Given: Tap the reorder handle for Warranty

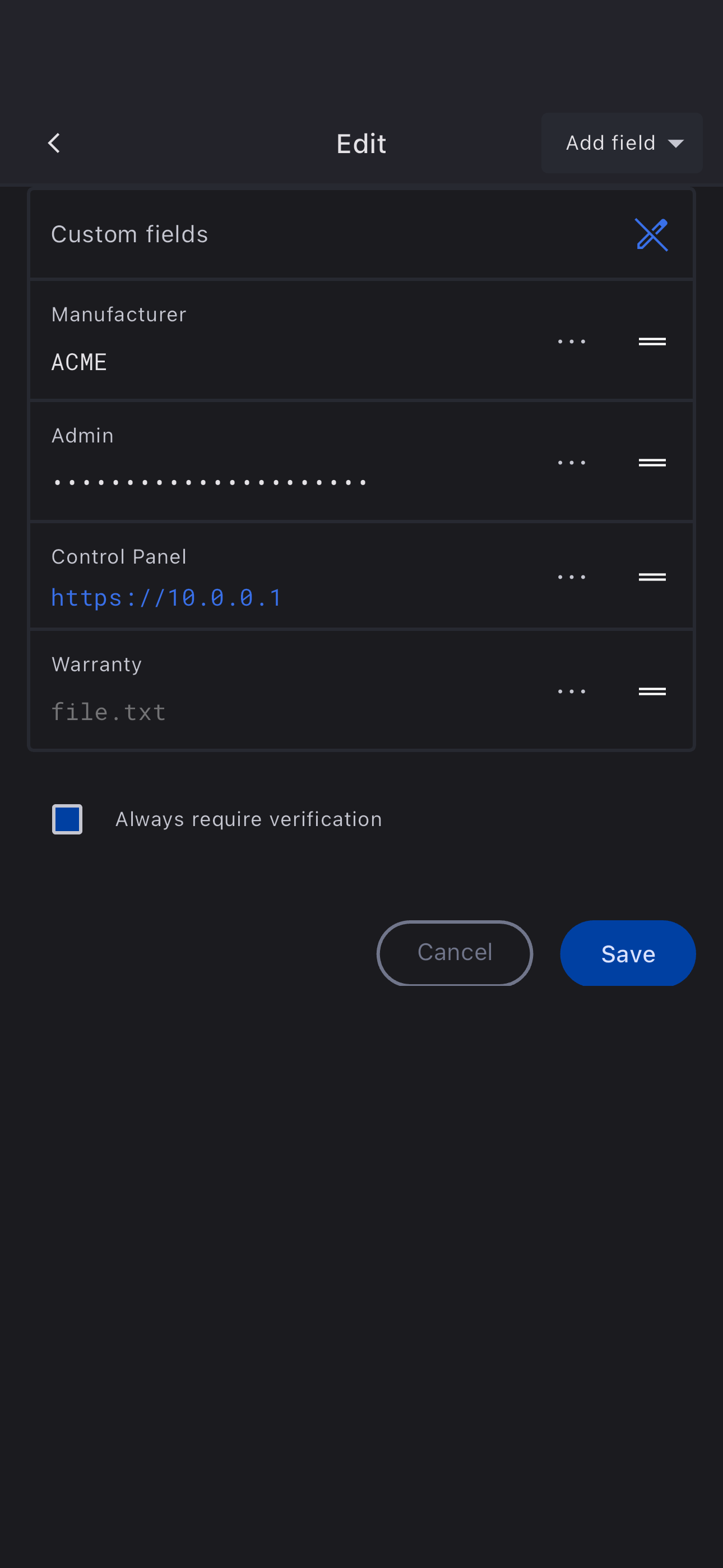Looking at the screenshot, I should coord(652,691).
